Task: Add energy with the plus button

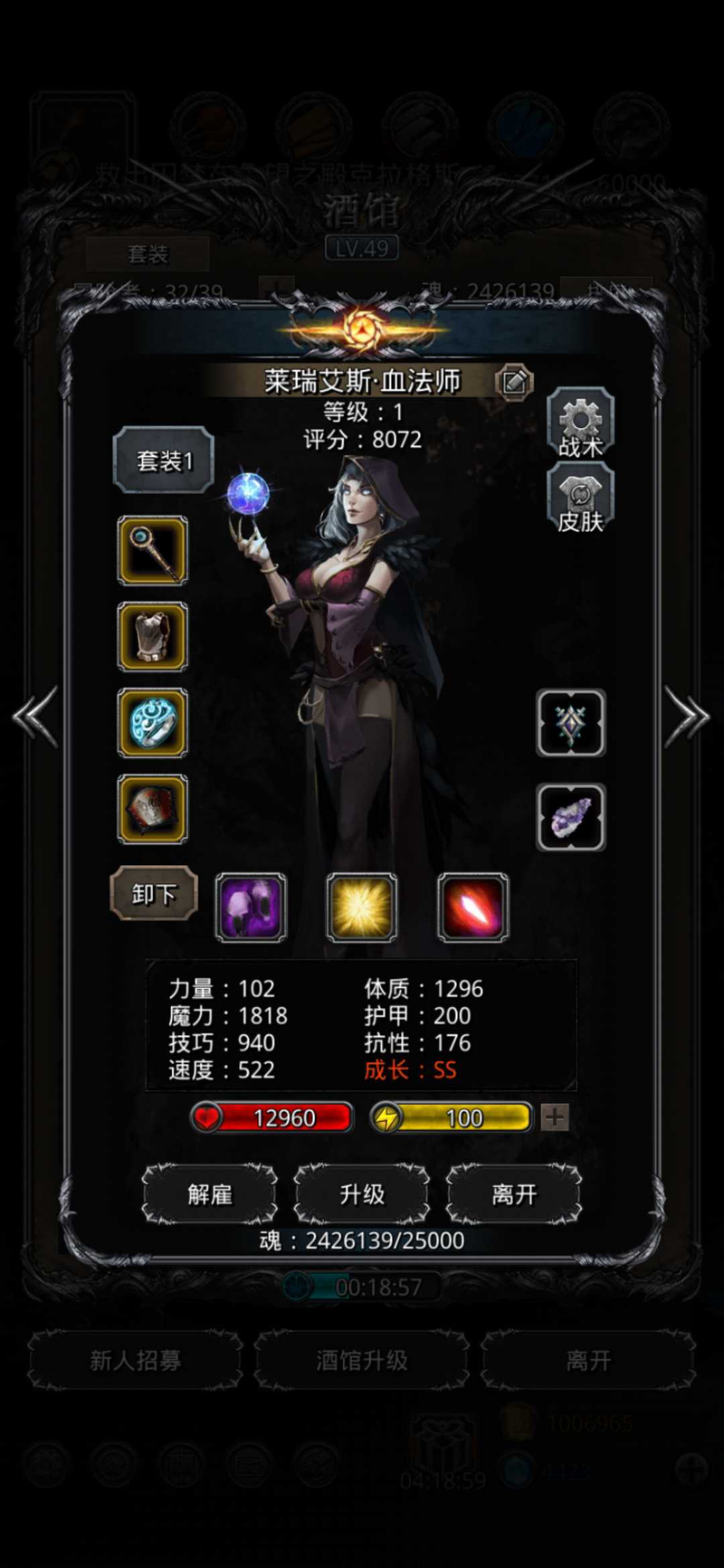Action: pyautogui.click(x=555, y=1117)
